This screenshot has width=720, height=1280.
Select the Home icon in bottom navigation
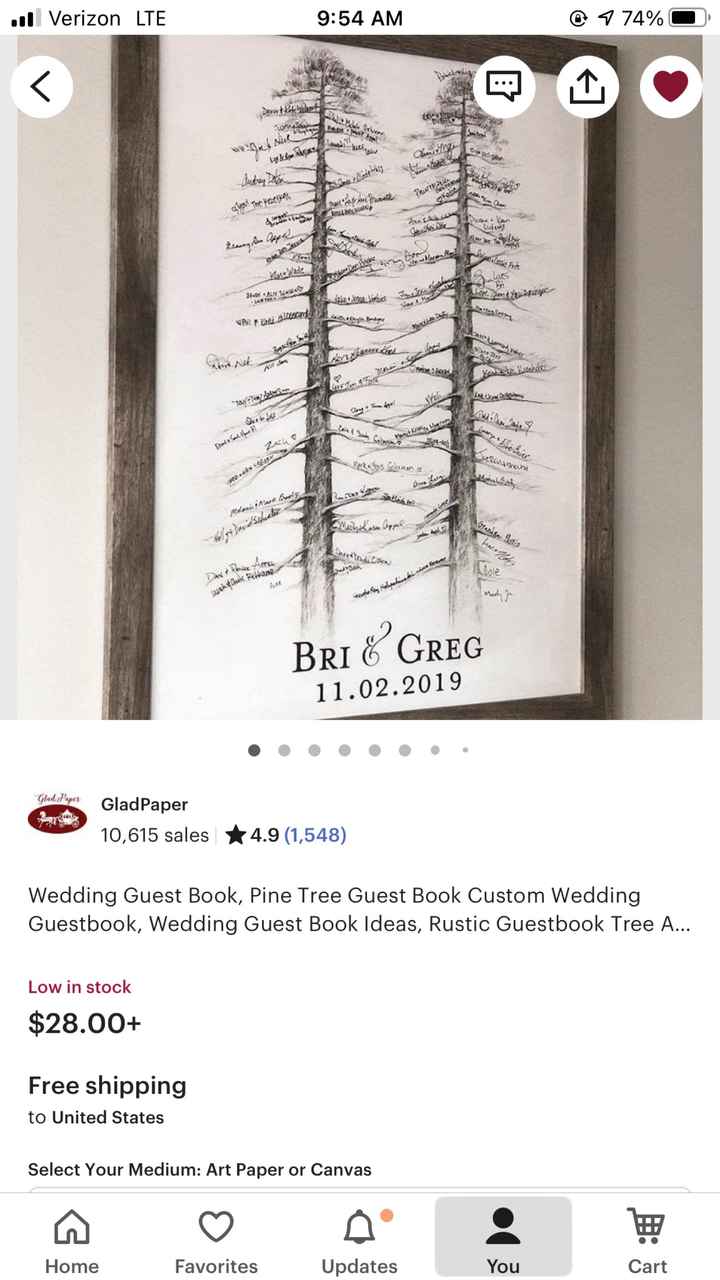click(71, 1234)
